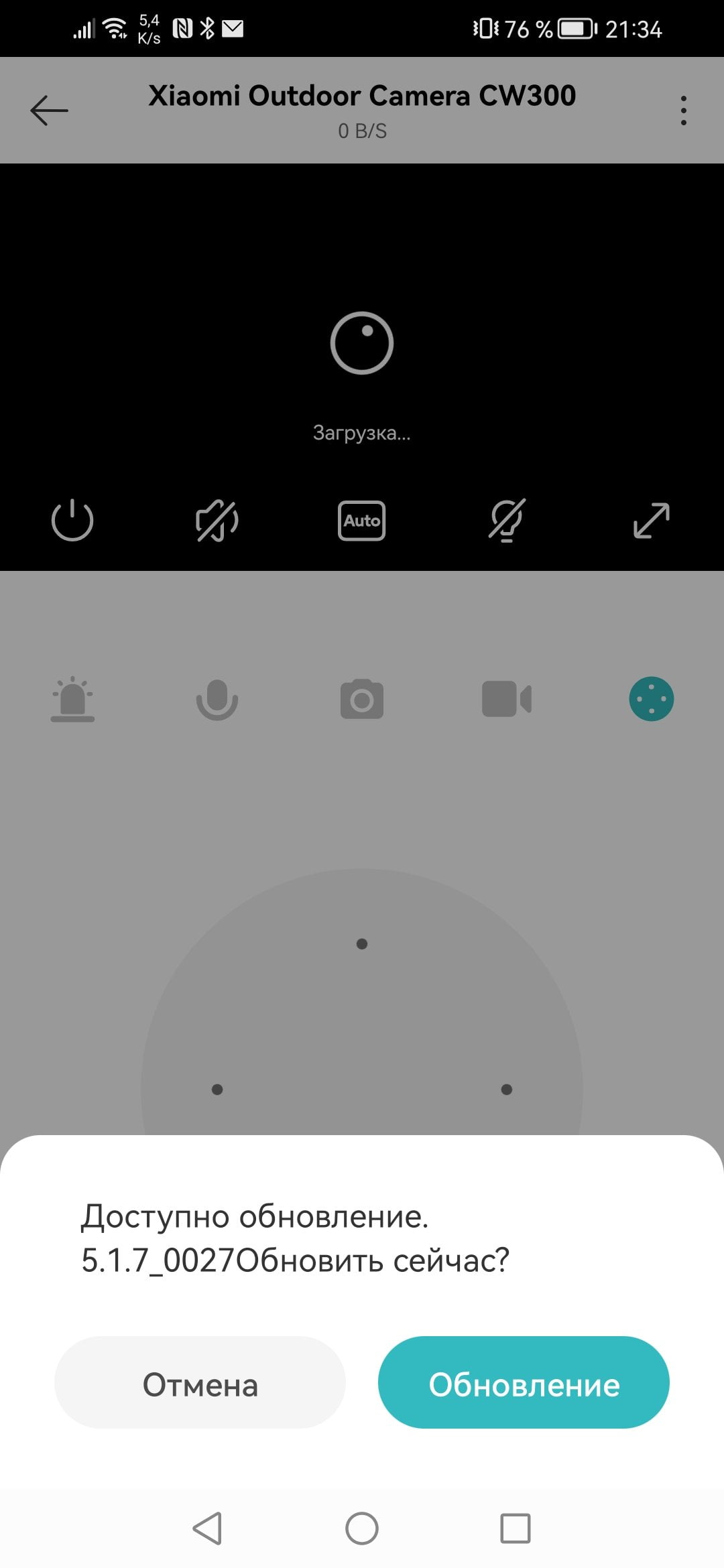The width and height of the screenshot is (724, 1568).
Task: Toggle the camera power icon
Action: click(x=72, y=520)
